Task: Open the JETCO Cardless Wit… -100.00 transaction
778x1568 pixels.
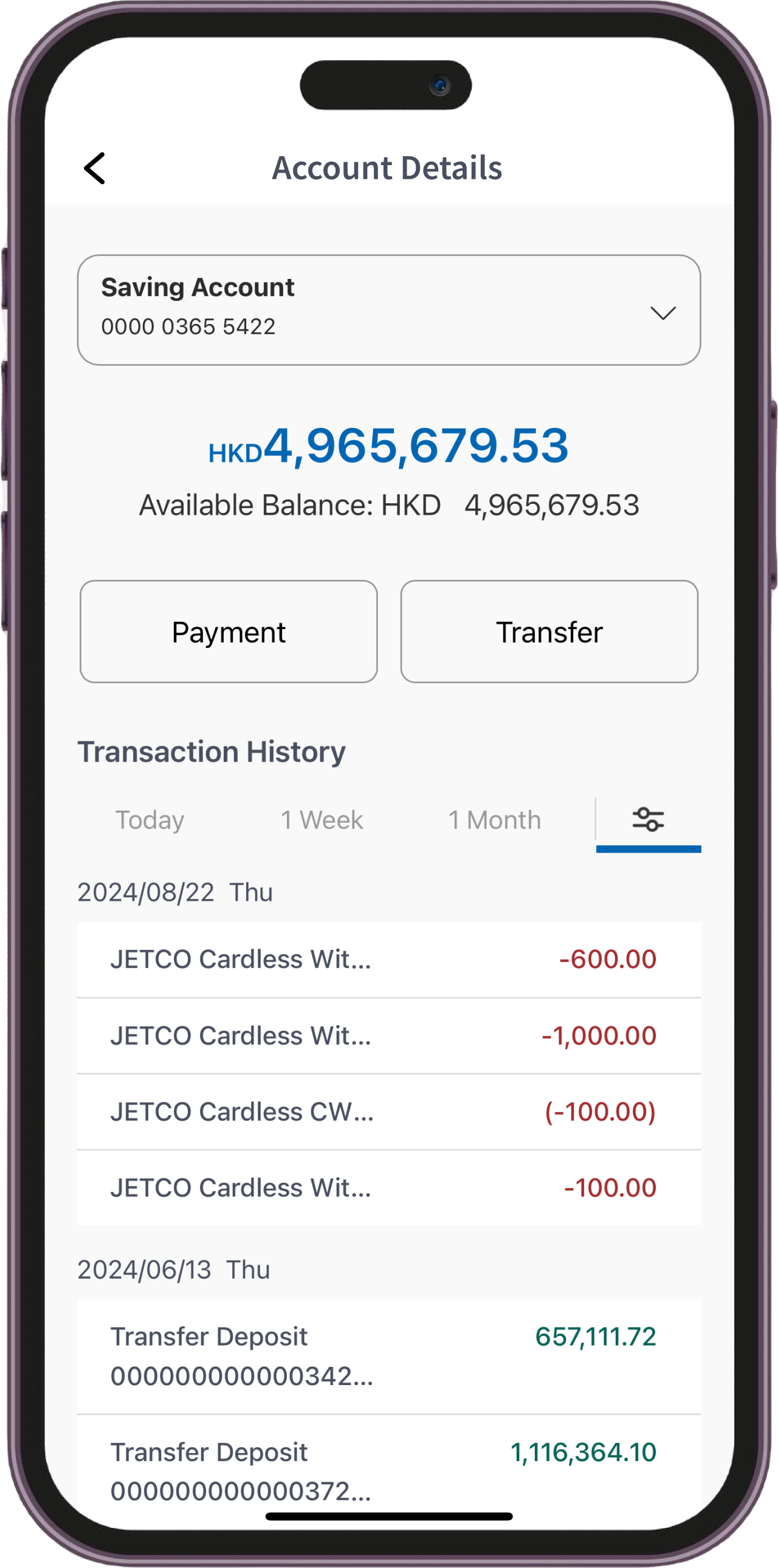Action: pos(388,1188)
